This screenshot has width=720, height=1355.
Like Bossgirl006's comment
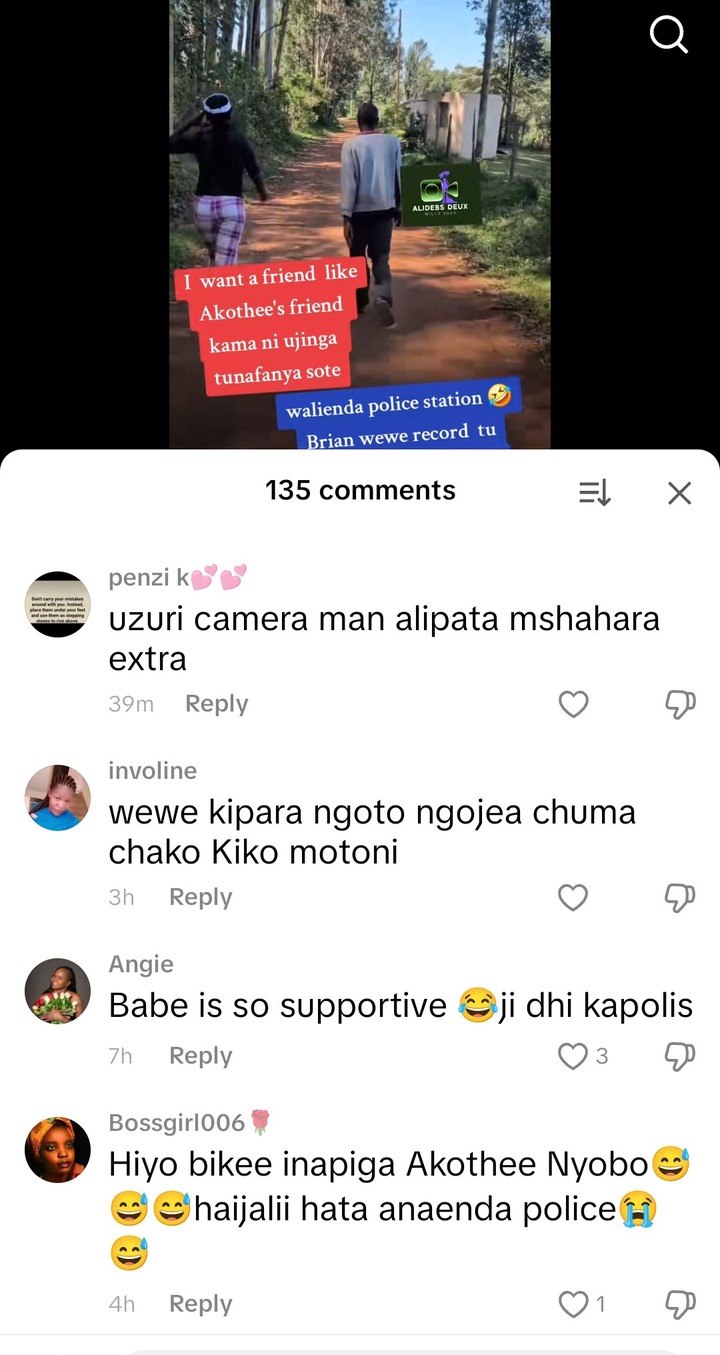pyautogui.click(x=573, y=1304)
